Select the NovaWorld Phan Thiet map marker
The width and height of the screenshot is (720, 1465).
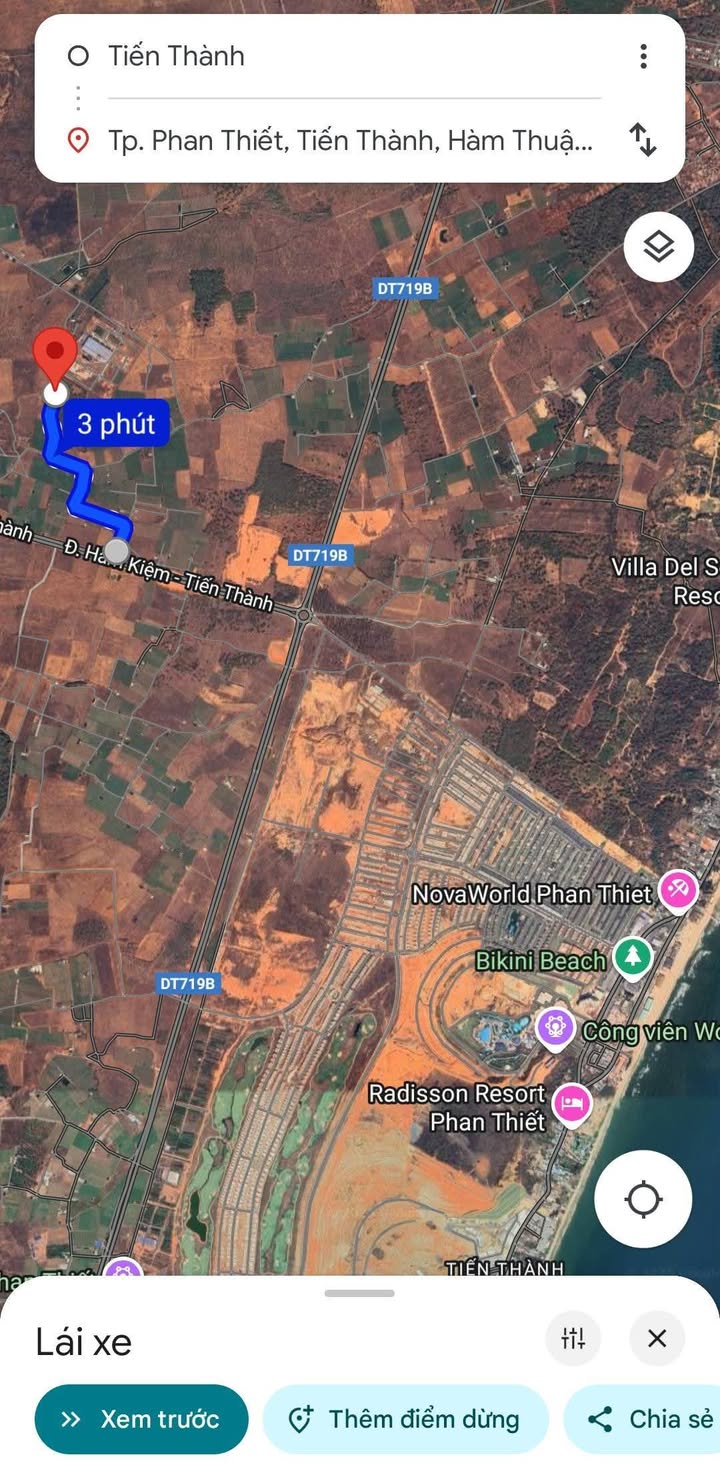point(679,892)
